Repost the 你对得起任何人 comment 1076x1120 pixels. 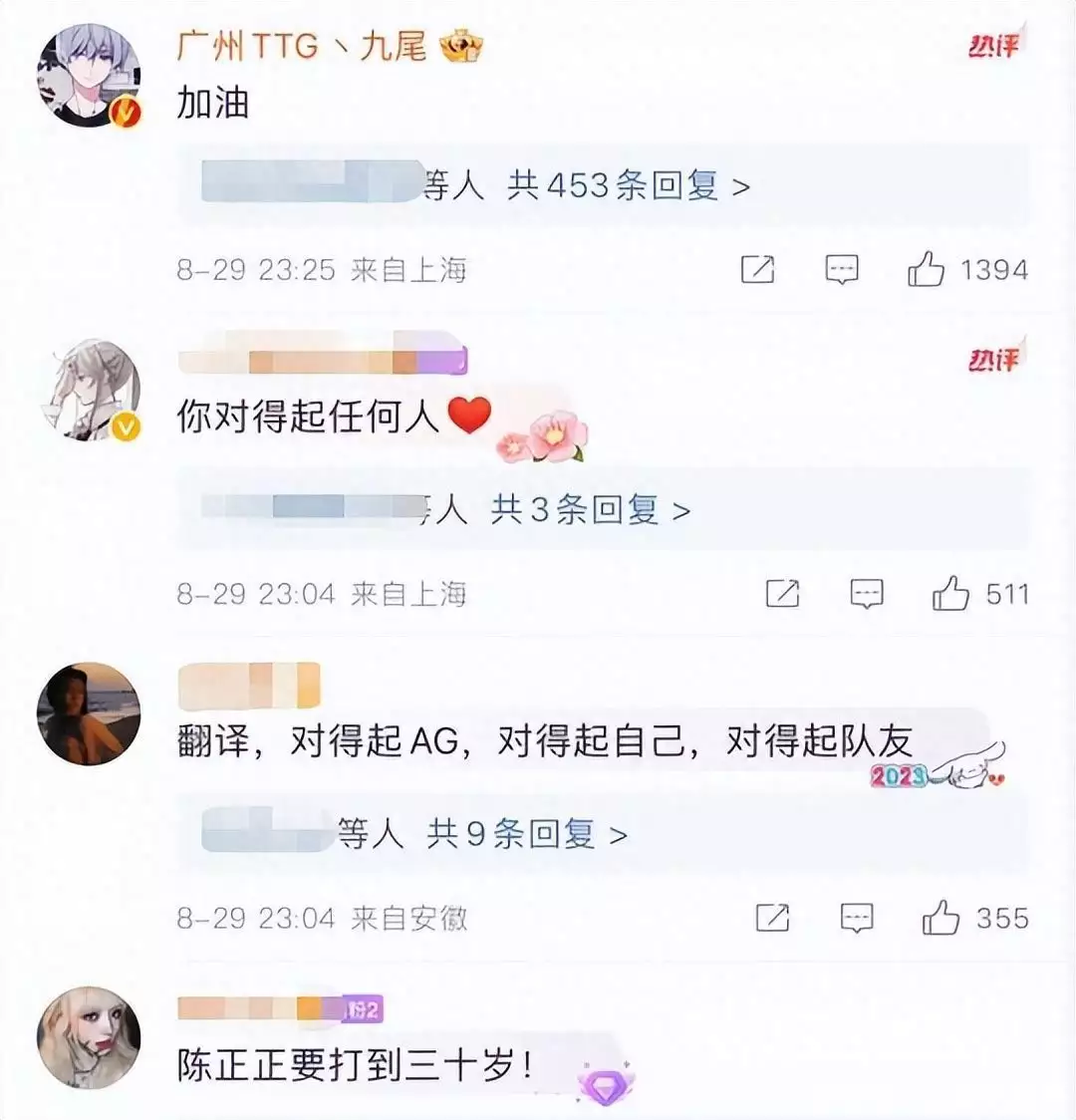coord(782,594)
